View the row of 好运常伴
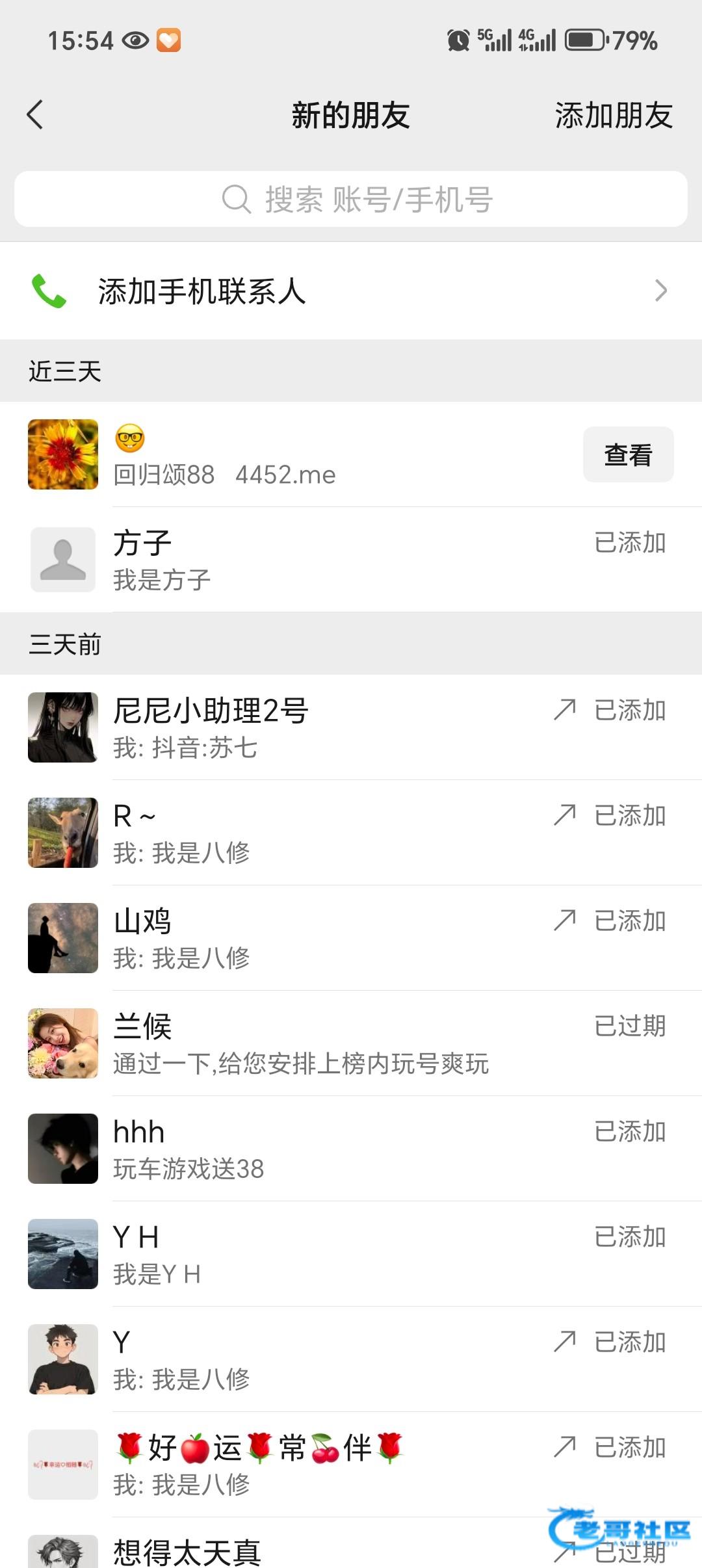 point(325,1465)
